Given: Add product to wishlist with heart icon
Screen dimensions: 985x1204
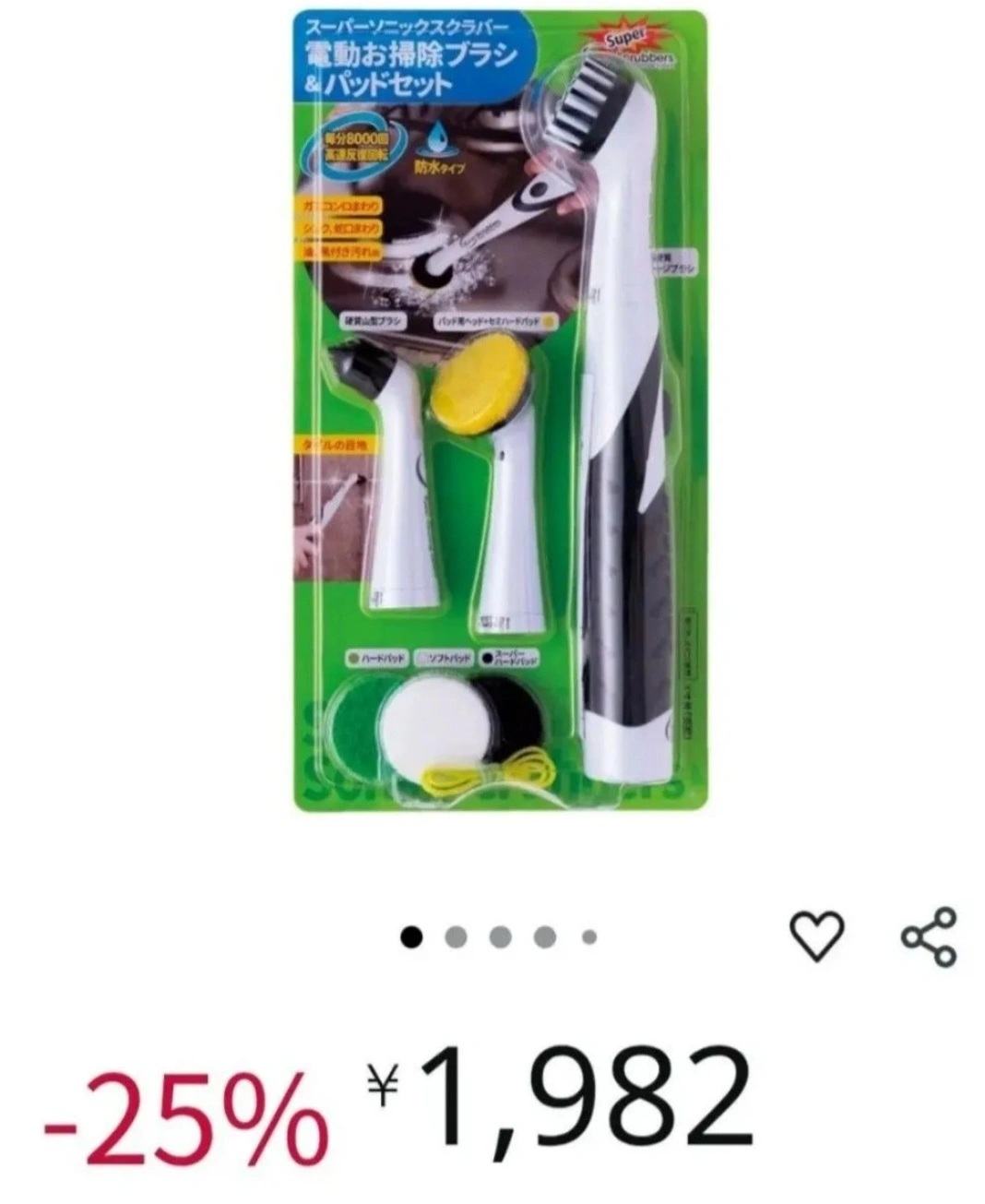Looking at the screenshot, I should tap(817, 936).
